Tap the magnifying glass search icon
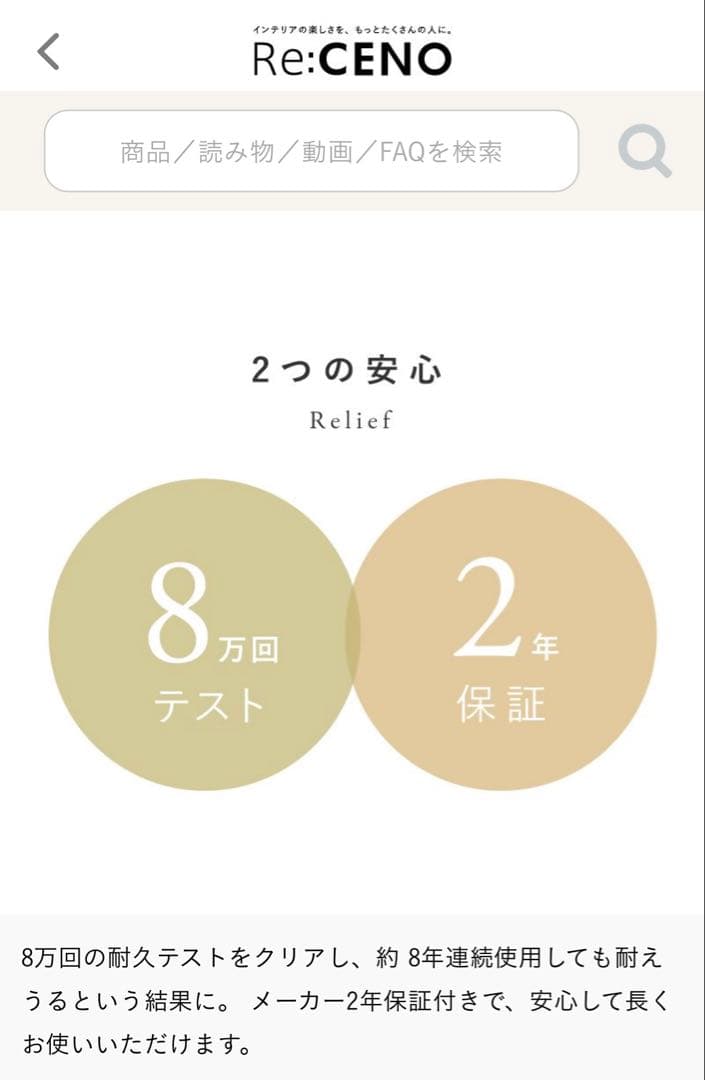705x1080 pixels. click(643, 152)
